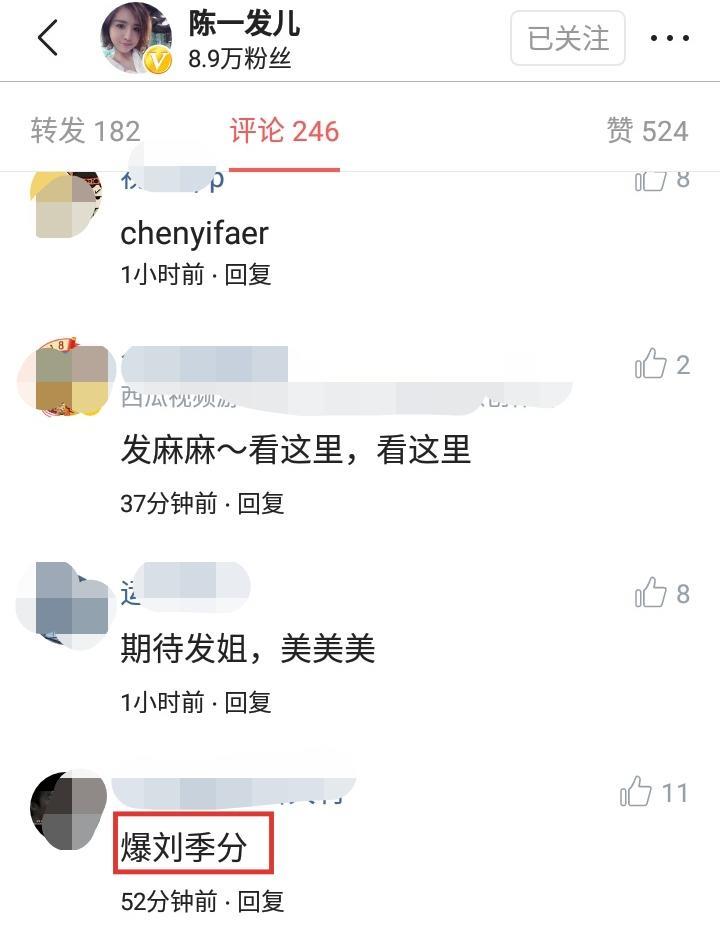The width and height of the screenshot is (720, 938).
Task: Go back using the top-left arrow
Action: [47, 38]
